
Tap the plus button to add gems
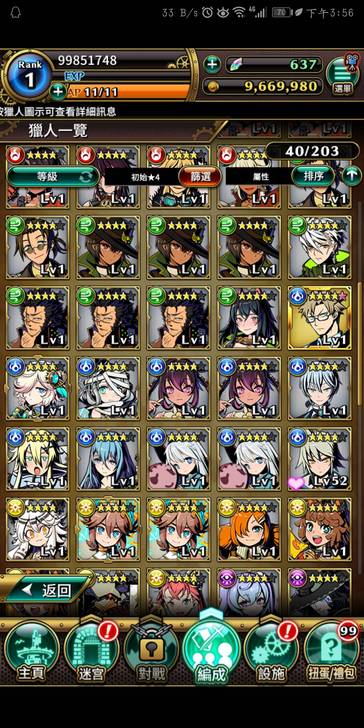point(213,65)
